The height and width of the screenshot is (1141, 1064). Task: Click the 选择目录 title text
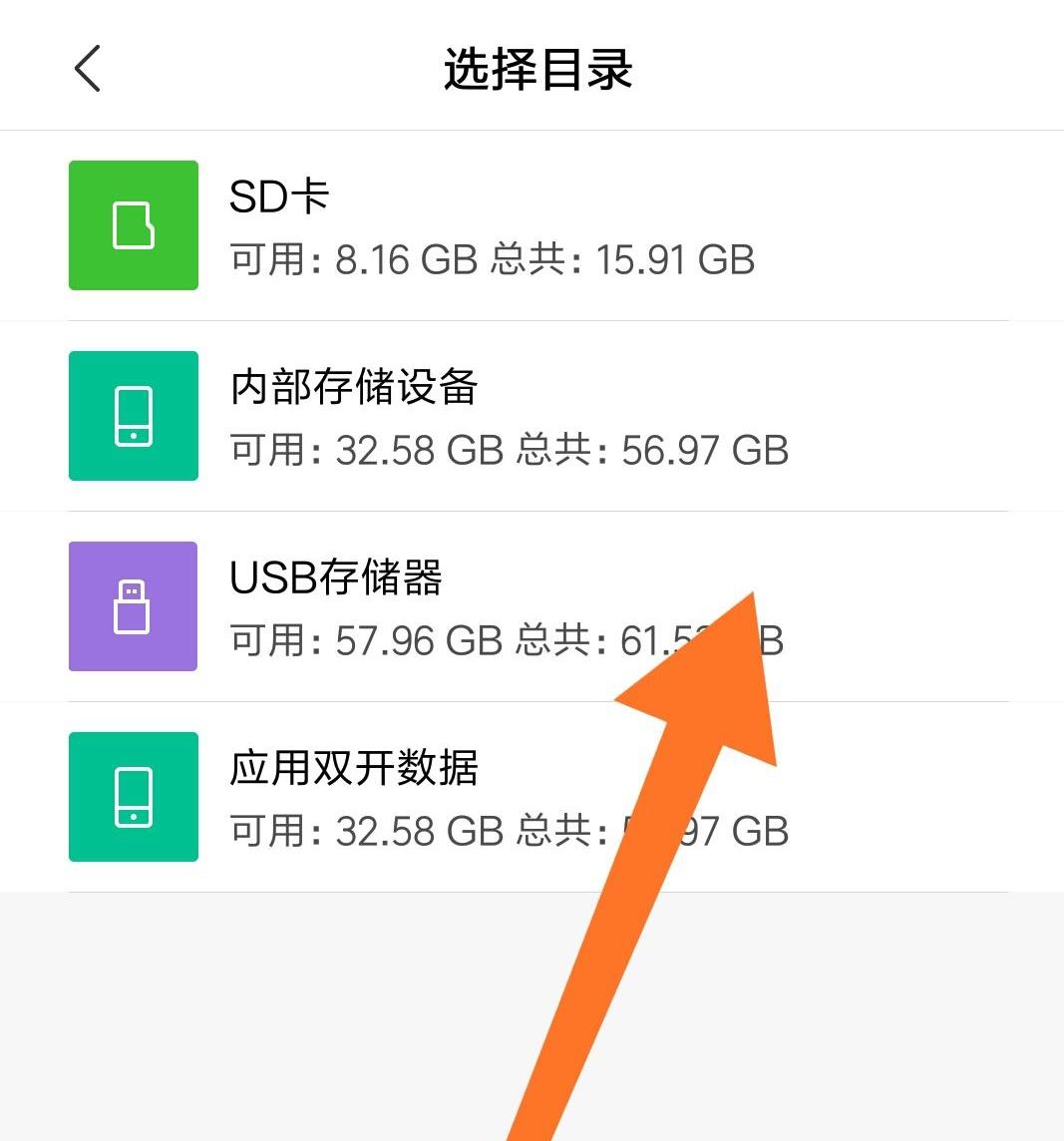pyautogui.click(x=538, y=68)
